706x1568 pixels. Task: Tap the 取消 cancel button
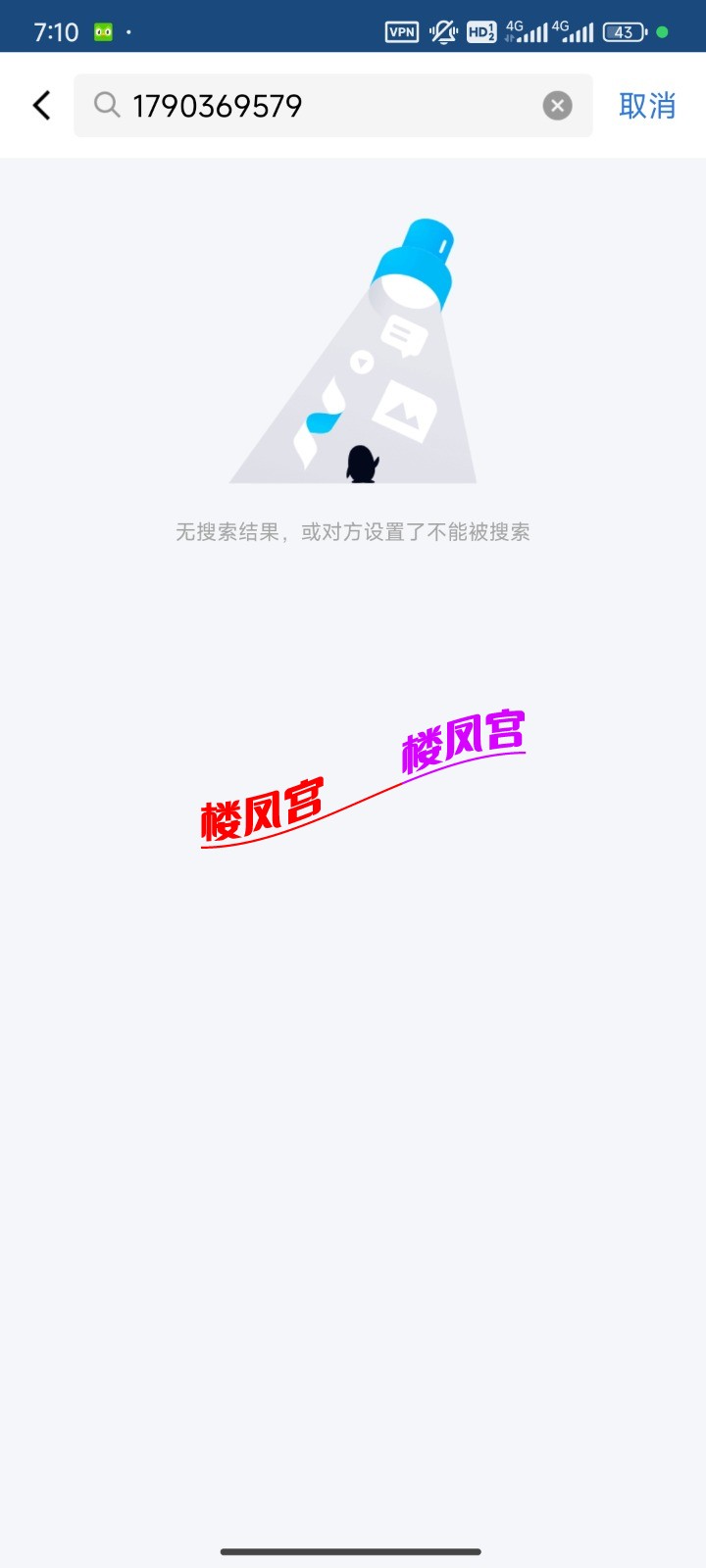(647, 105)
